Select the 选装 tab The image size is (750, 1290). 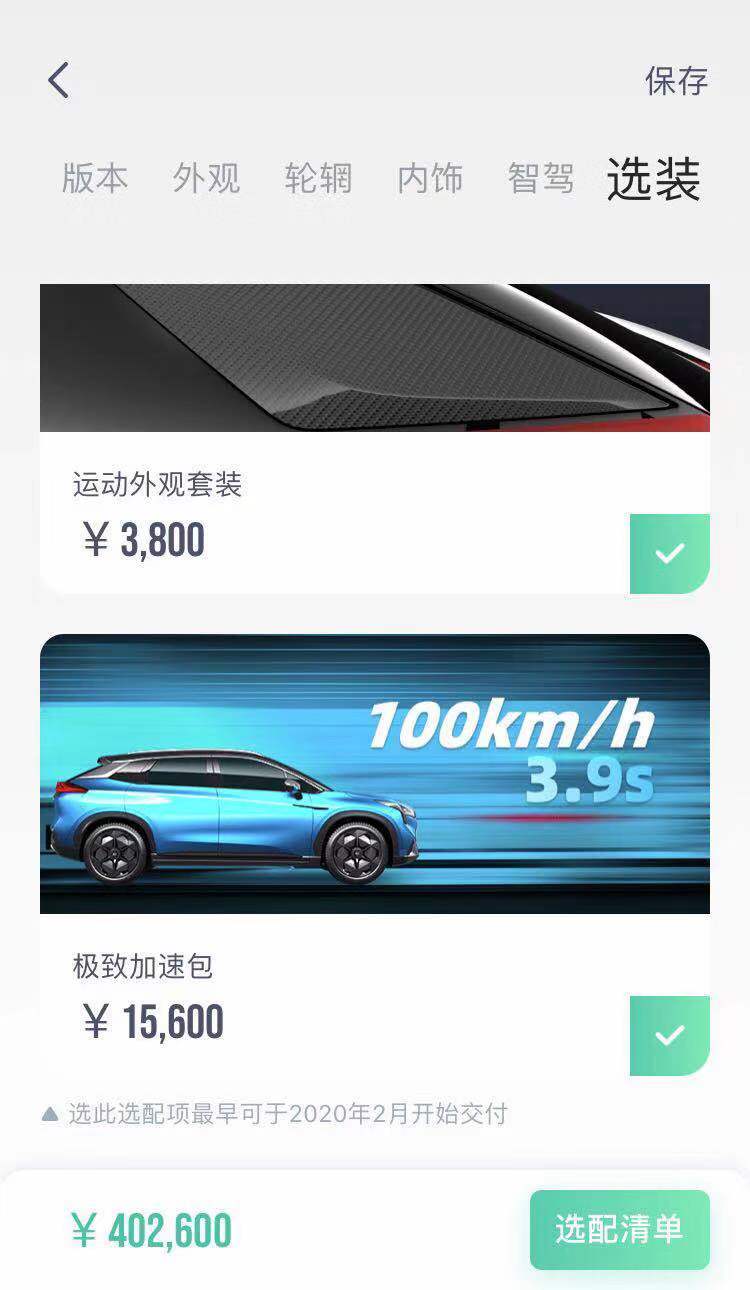click(x=653, y=180)
